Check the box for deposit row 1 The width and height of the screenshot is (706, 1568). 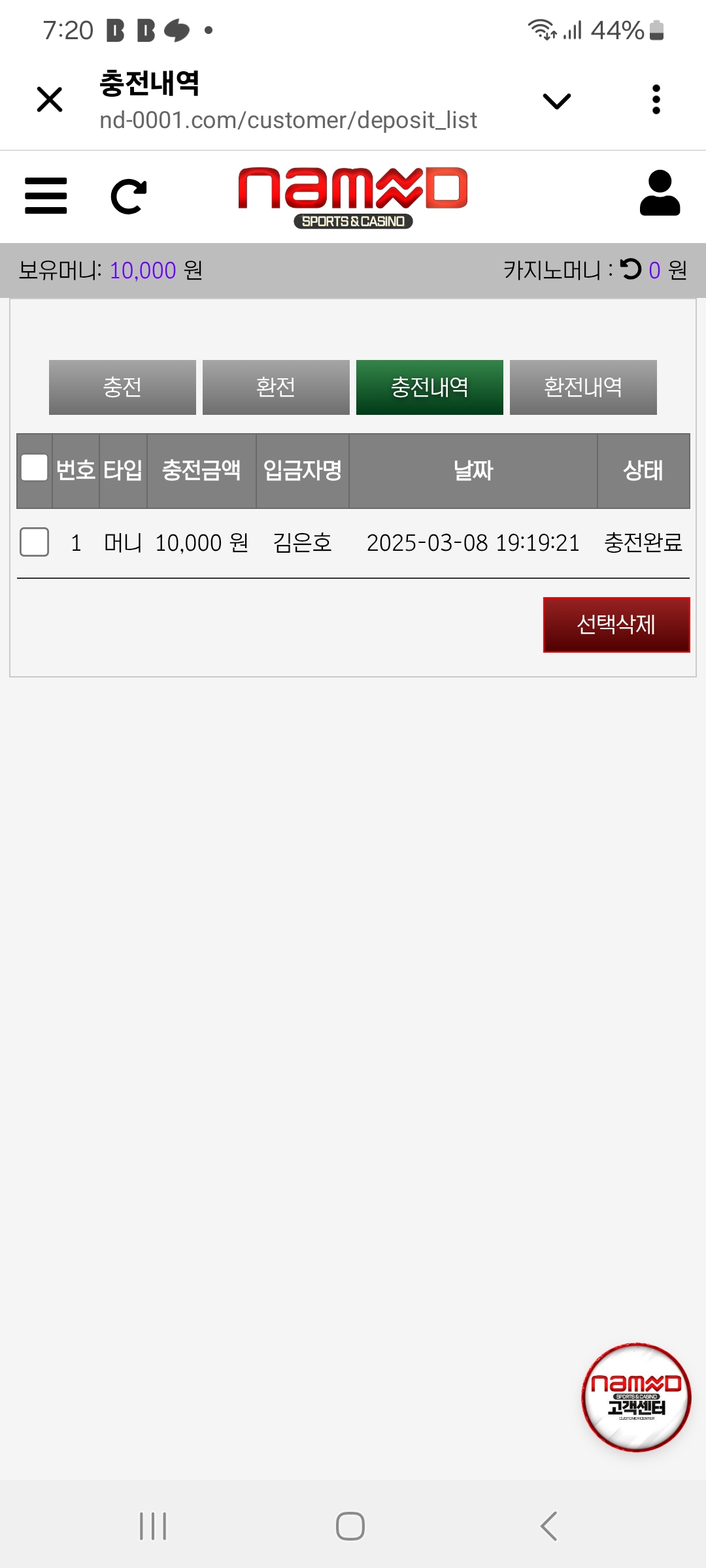point(35,542)
